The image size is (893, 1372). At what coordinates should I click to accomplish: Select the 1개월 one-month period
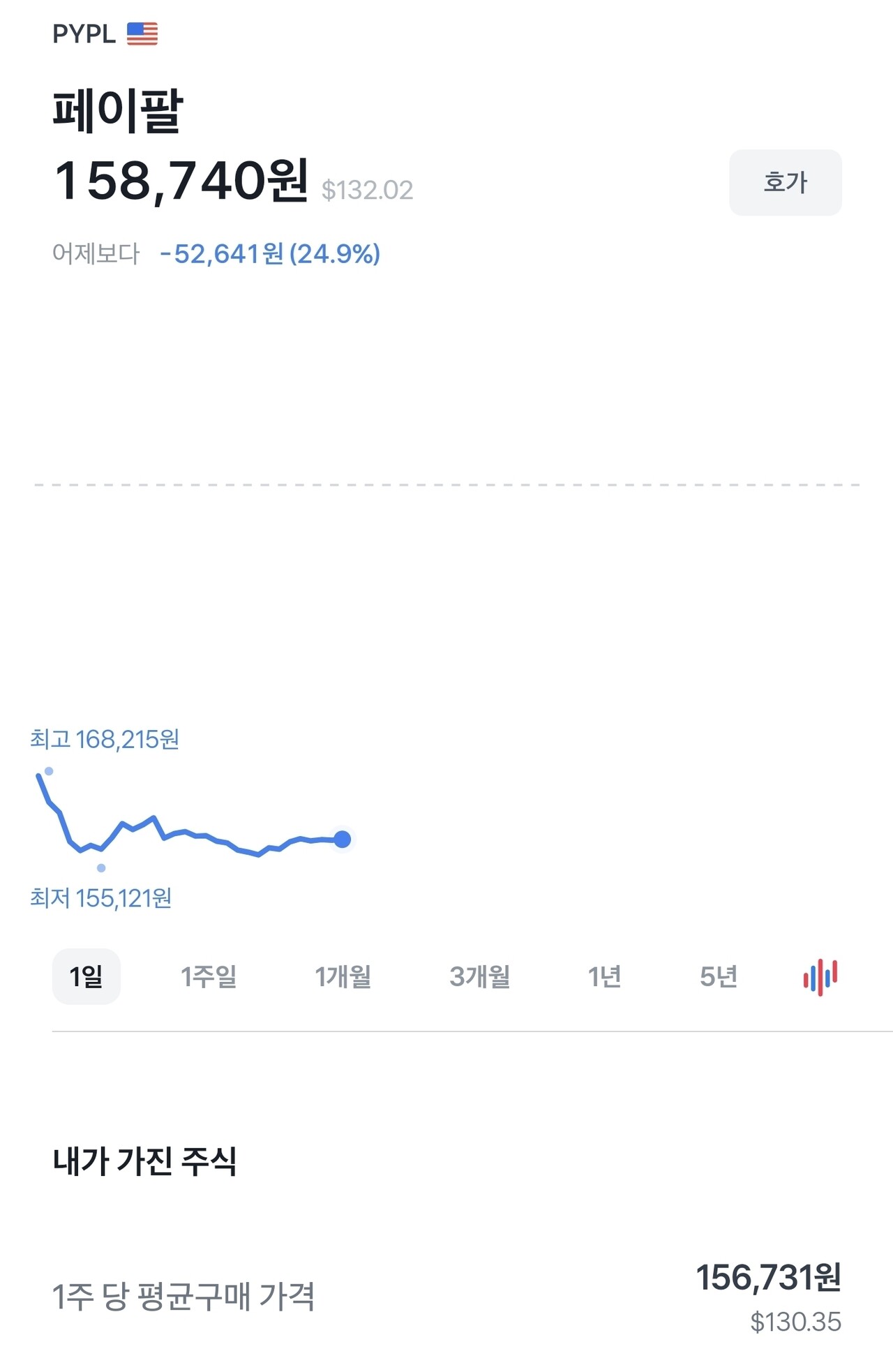[x=344, y=978]
